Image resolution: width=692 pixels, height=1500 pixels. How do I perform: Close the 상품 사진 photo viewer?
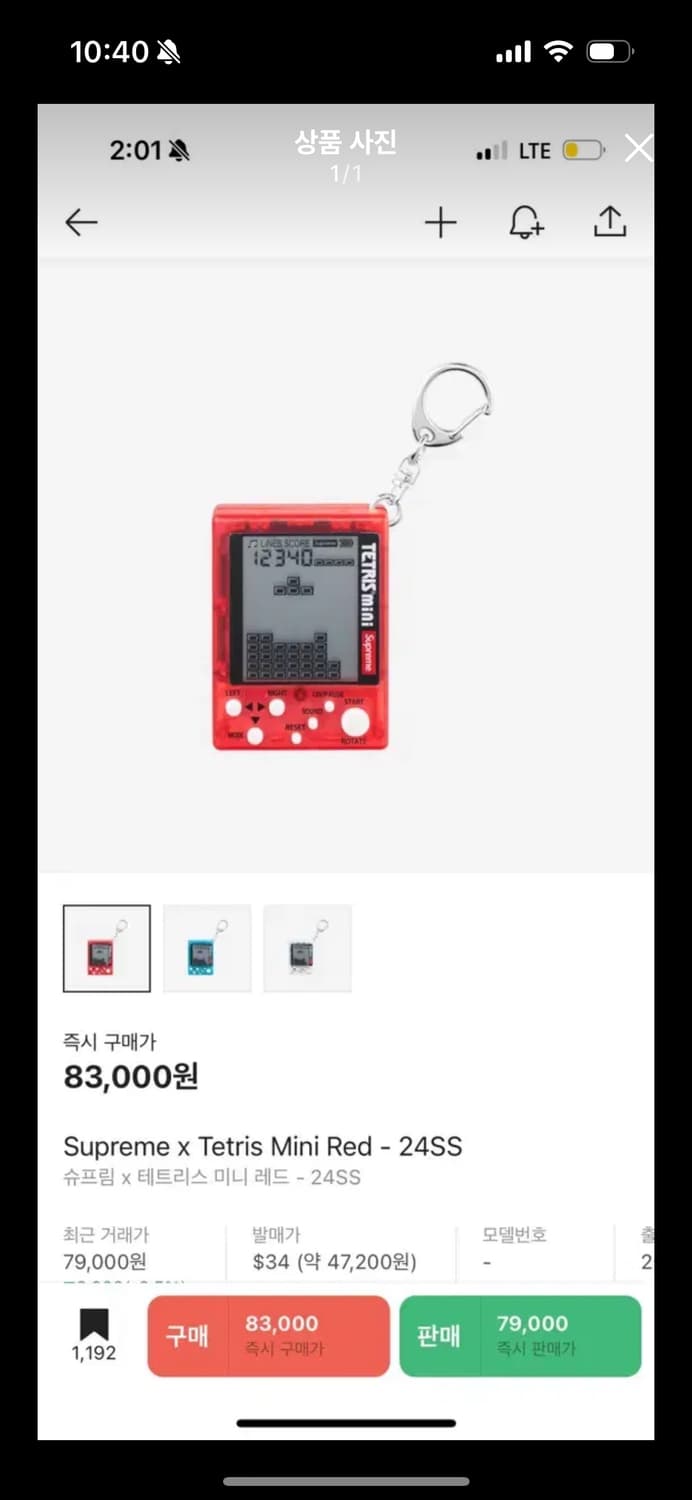click(x=638, y=149)
